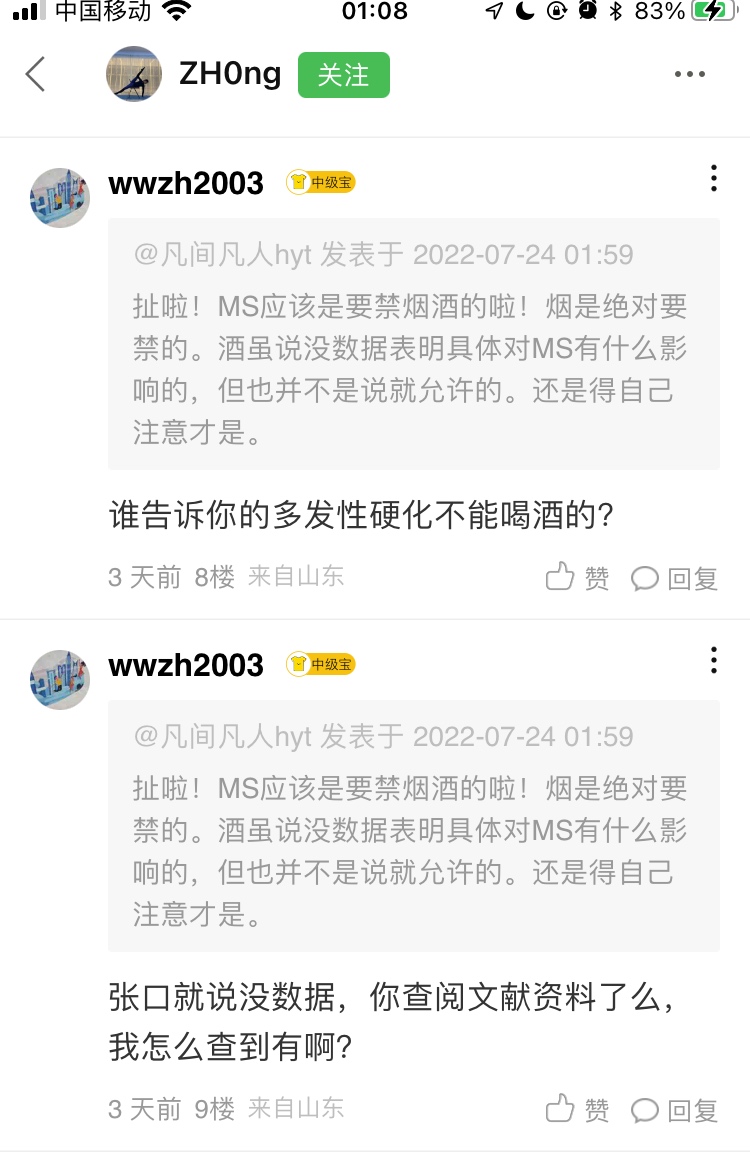
Task: Open ZH0ng's profile avatar in the header
Action: pos(134,74)
